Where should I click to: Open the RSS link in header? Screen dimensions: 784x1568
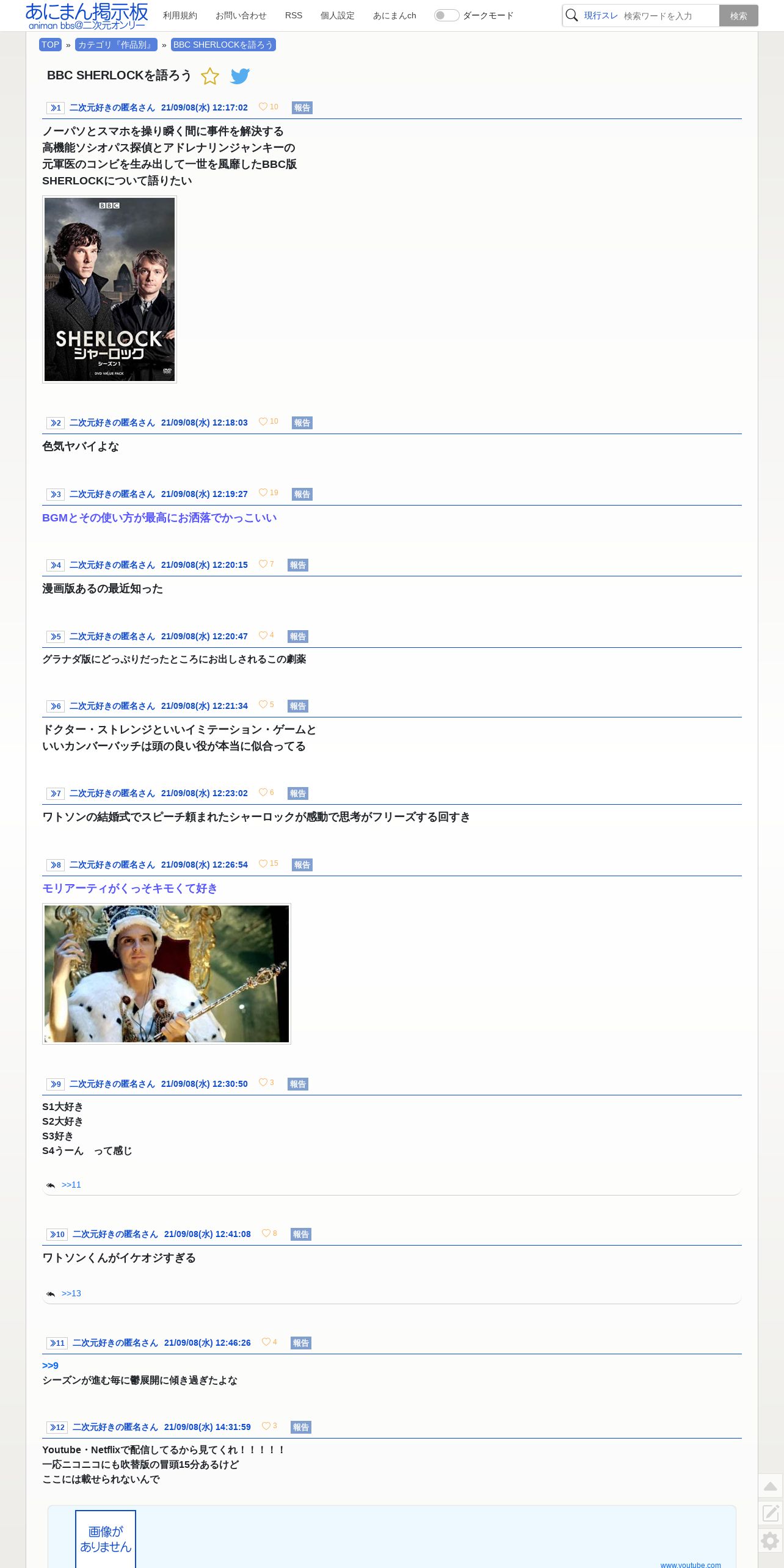coord(294,15)
